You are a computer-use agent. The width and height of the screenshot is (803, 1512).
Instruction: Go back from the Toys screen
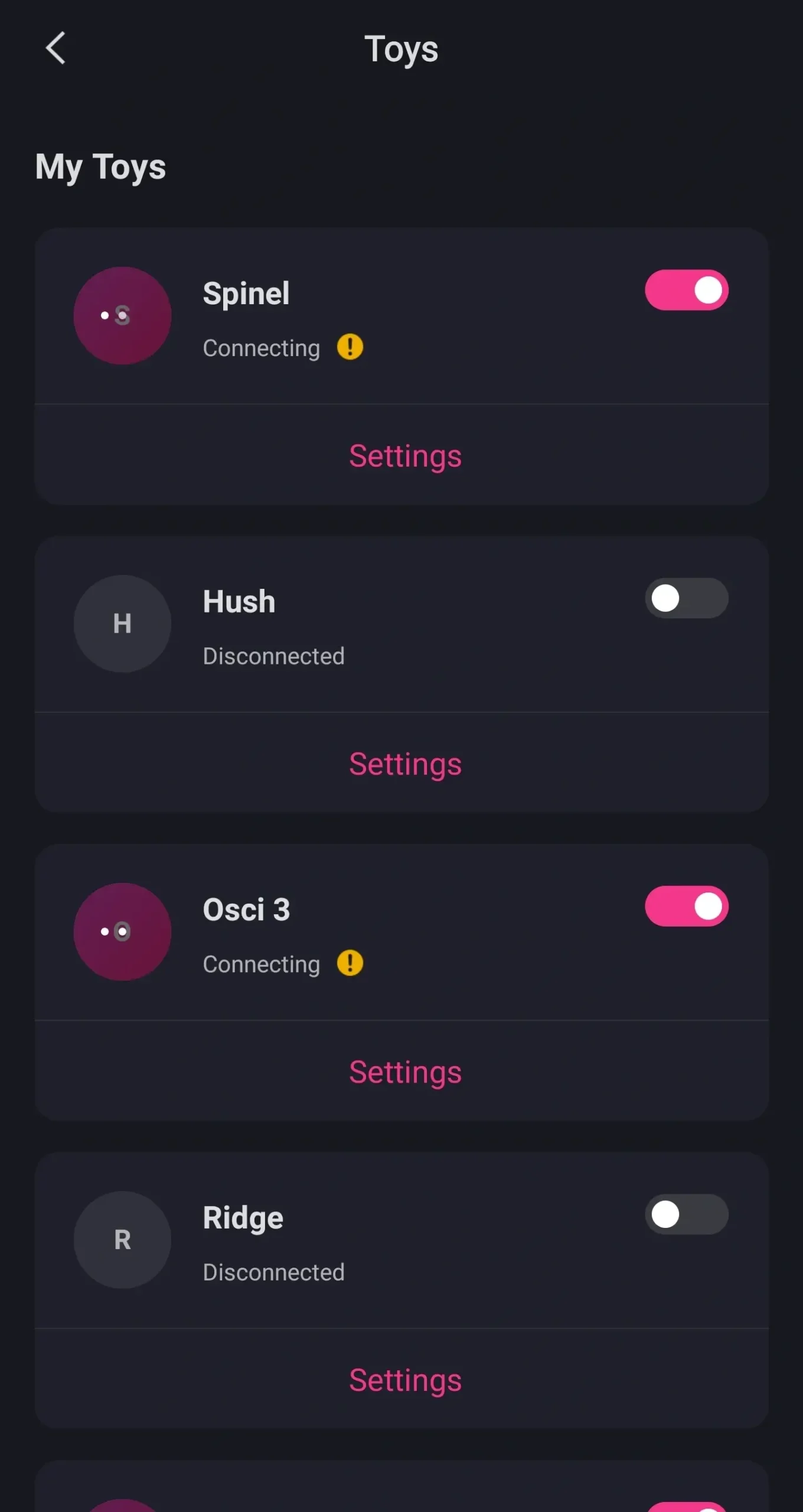pos(56,48)
